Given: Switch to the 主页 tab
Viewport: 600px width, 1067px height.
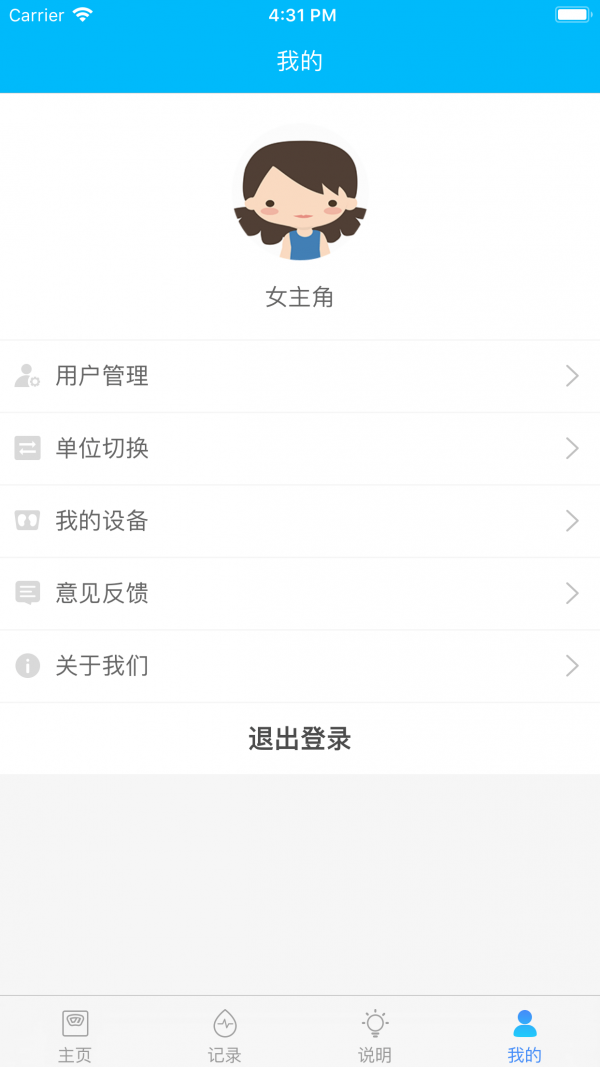Looking at the screenshot, I should [x=75, y=1033].
